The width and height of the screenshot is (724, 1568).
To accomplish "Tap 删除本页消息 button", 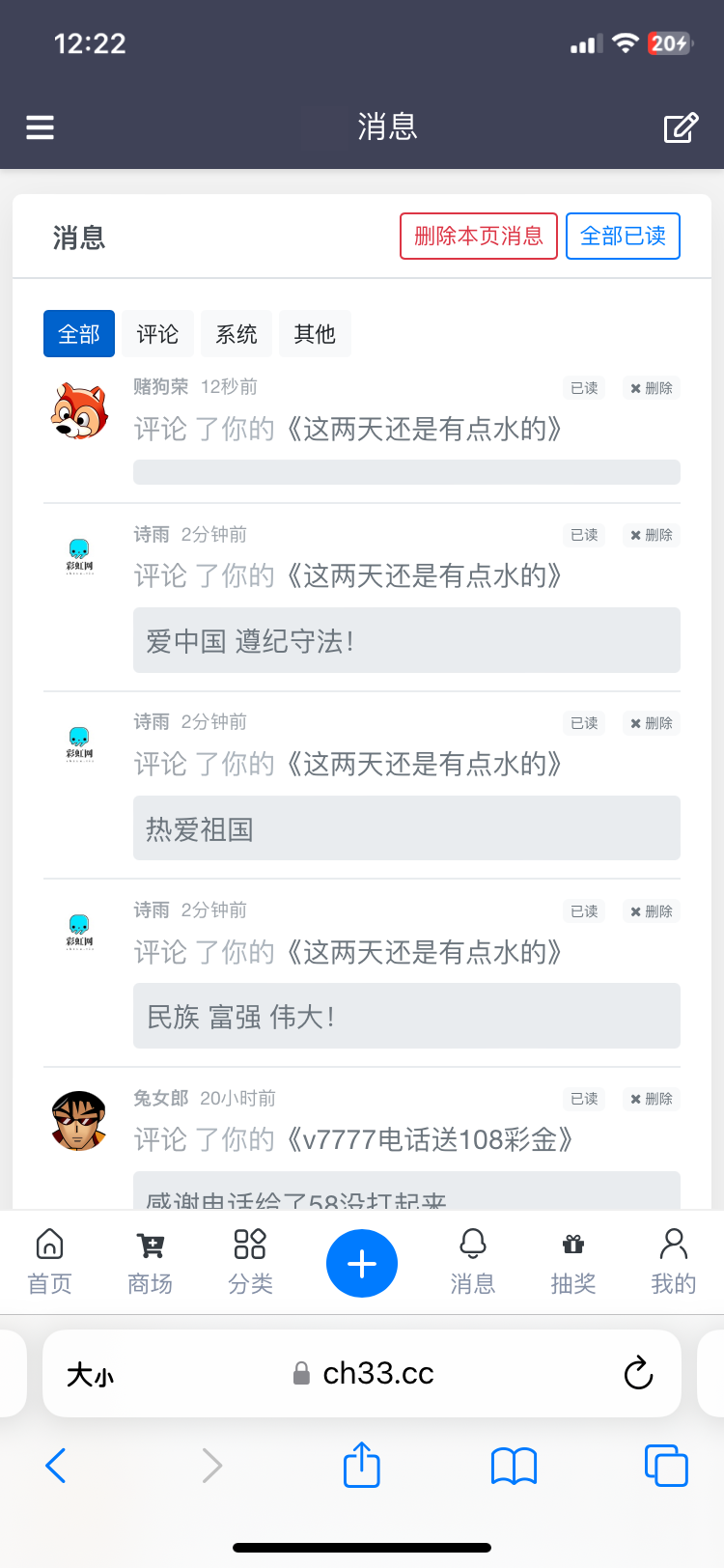I will pyautogui.click(x=479, y=237).
